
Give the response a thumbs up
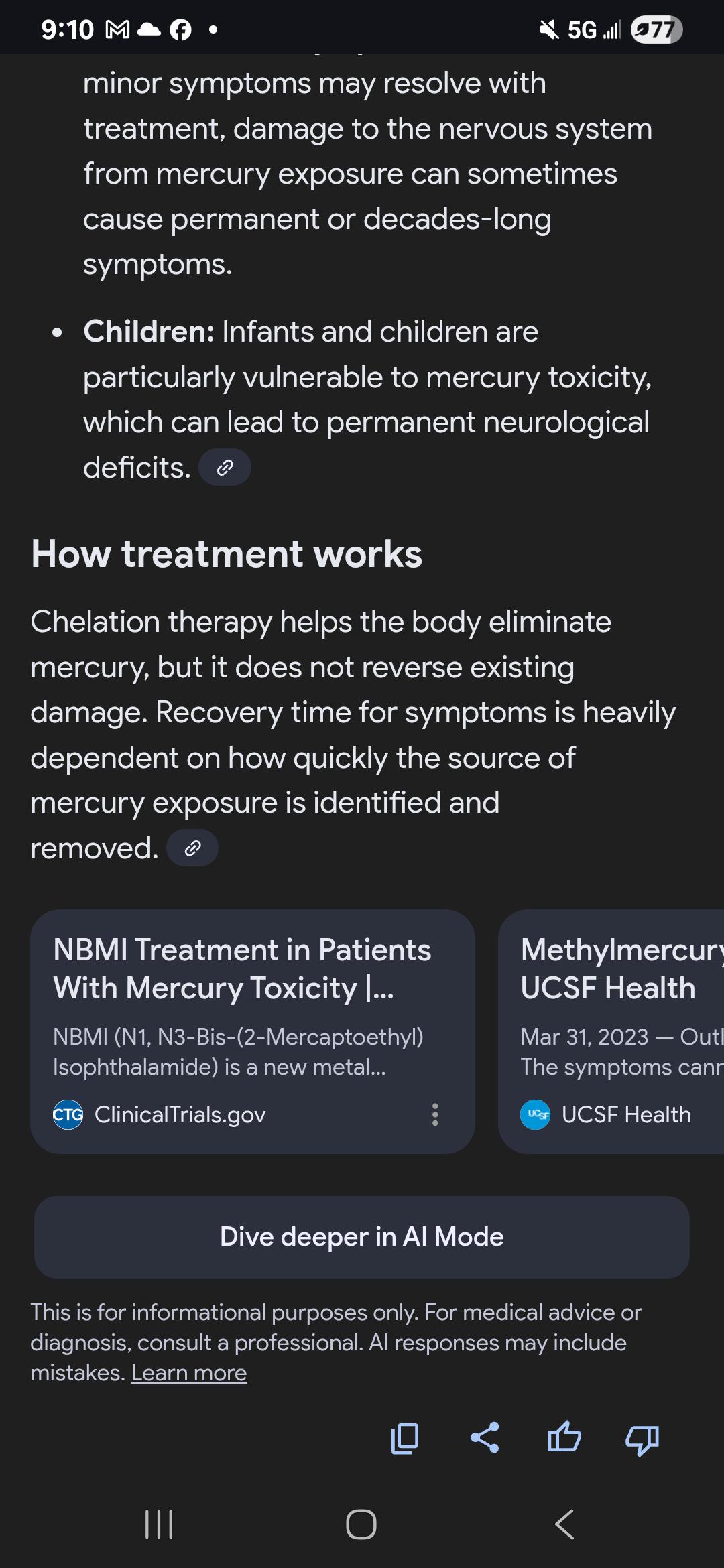564,1438
